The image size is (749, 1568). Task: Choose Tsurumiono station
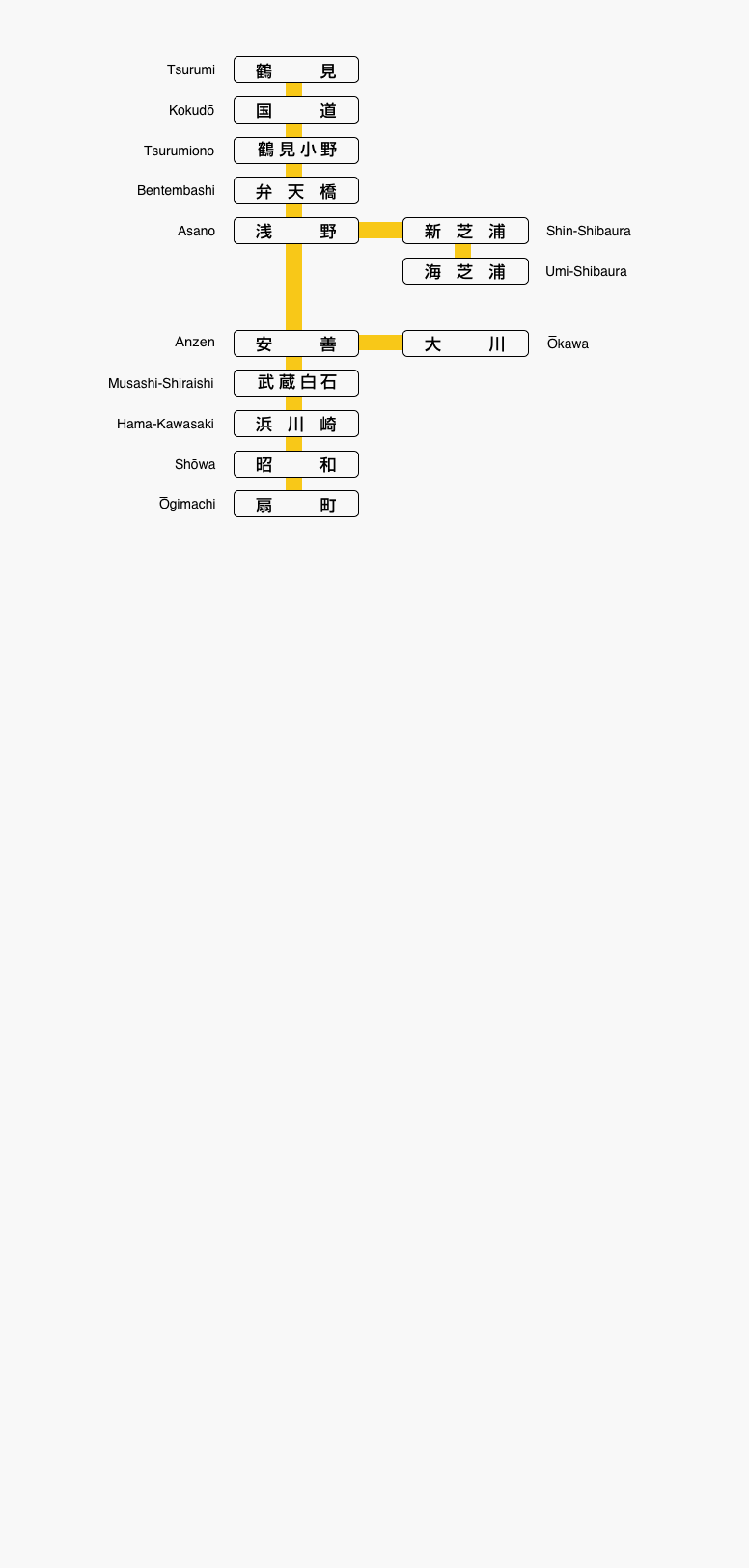296,151
